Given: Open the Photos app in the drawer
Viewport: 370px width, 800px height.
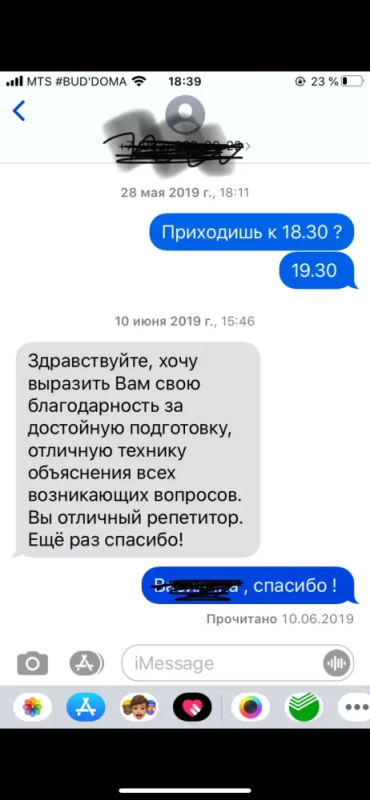Looking at the screenshot, I should (33, 707).
